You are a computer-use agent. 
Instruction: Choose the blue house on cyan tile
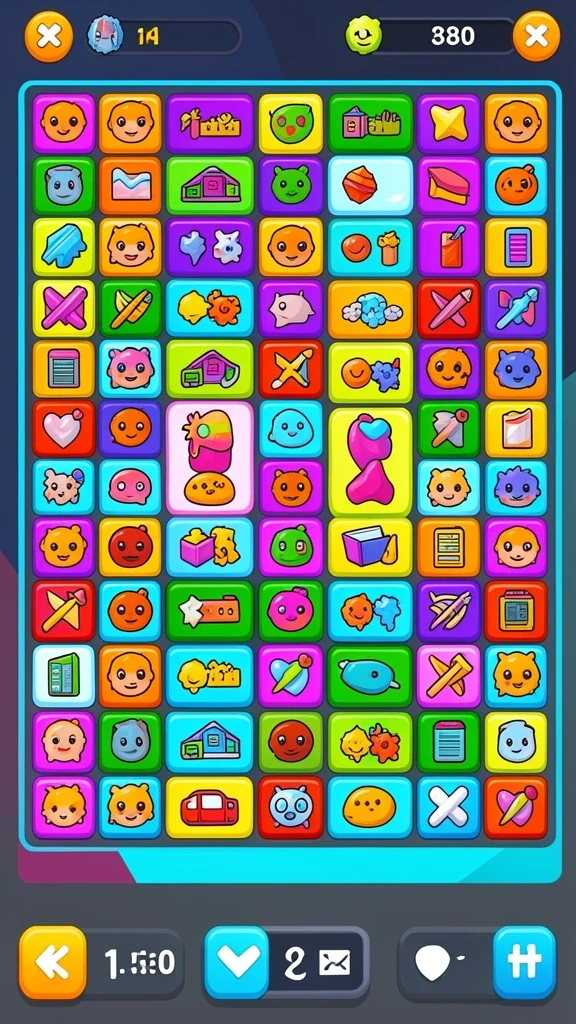click(x=209, y=743)
